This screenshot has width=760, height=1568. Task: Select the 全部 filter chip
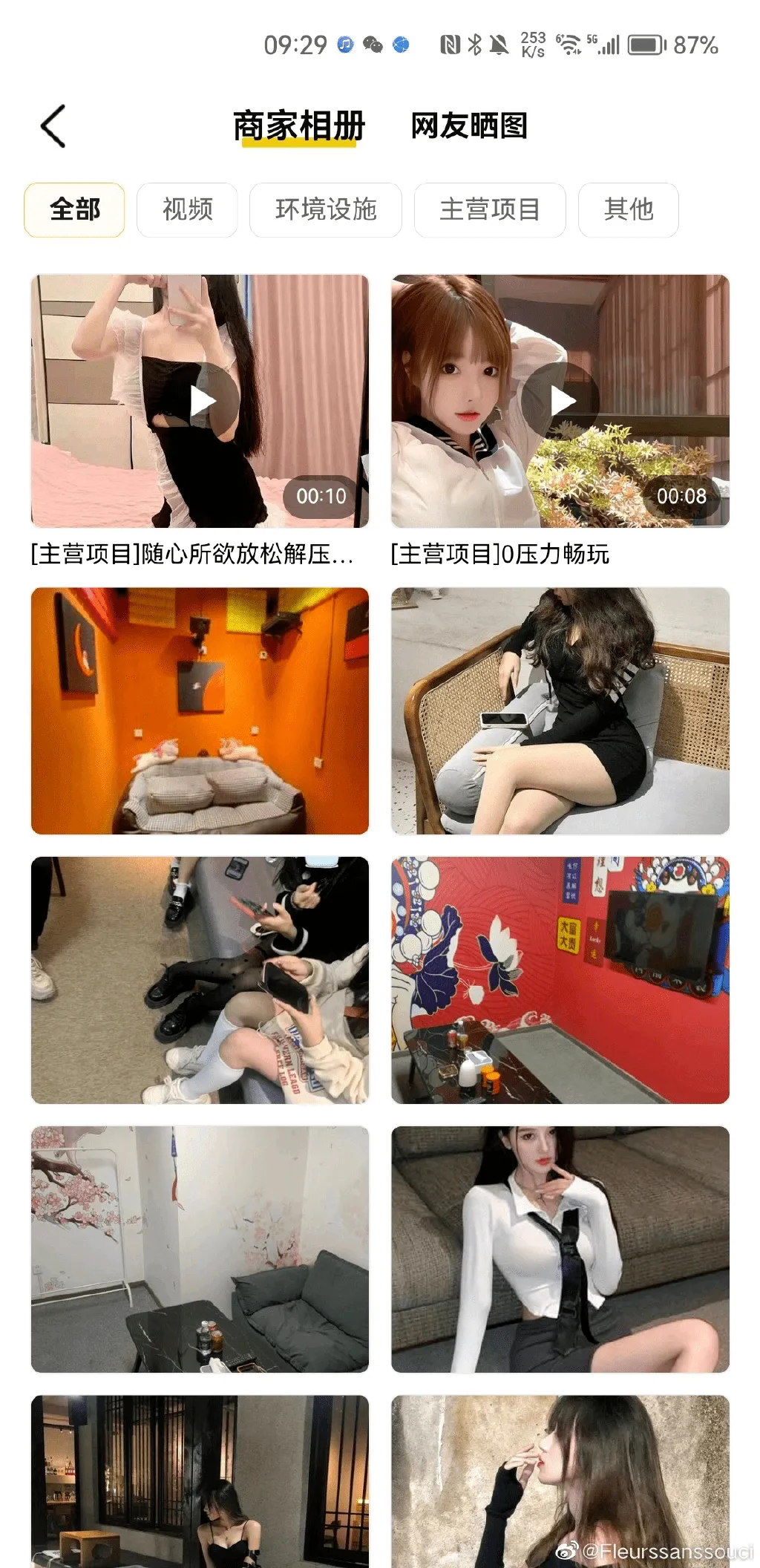click(74, 210)
